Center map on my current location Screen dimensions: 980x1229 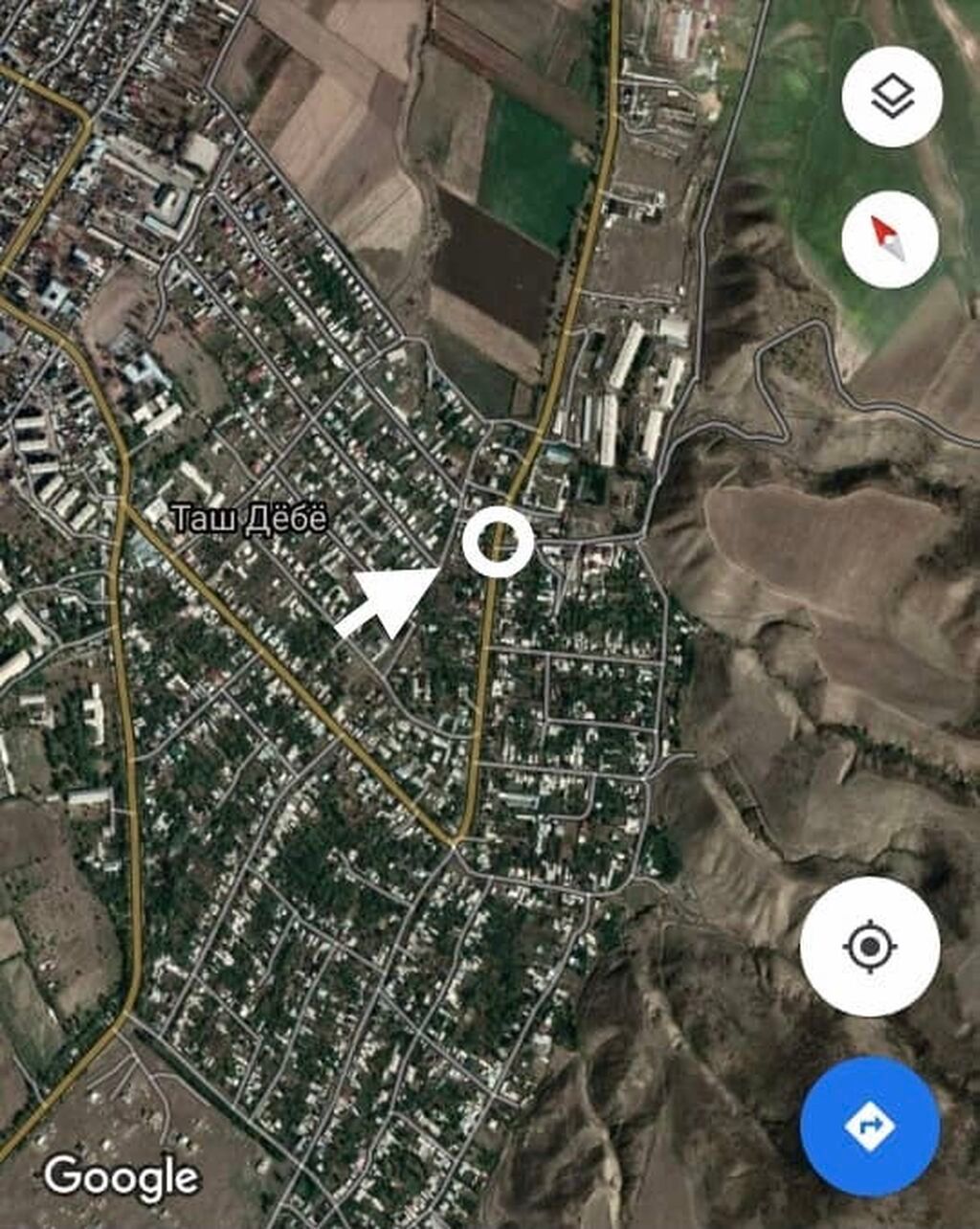tap(869, 947)
